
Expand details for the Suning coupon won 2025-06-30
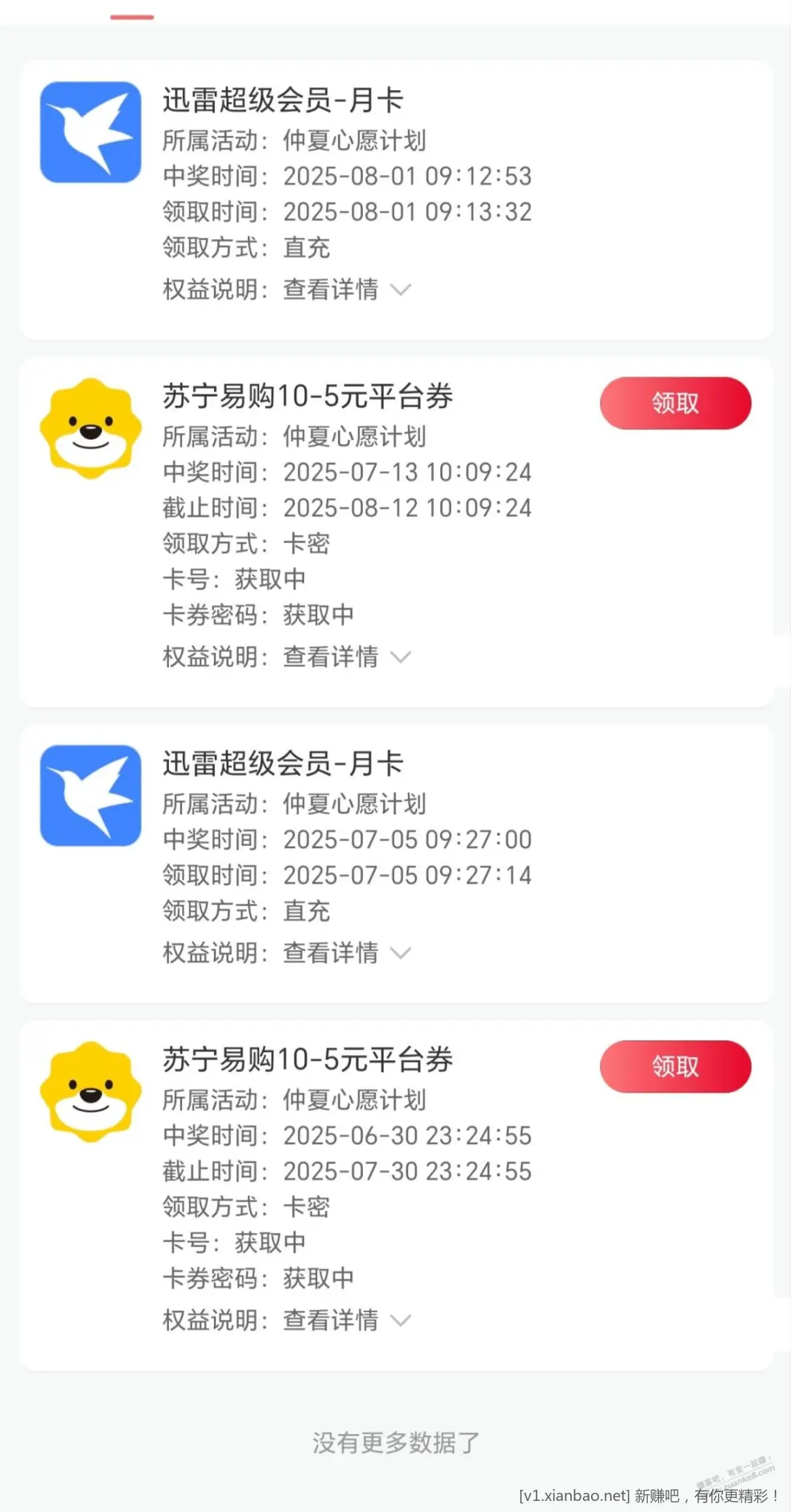347,1319
